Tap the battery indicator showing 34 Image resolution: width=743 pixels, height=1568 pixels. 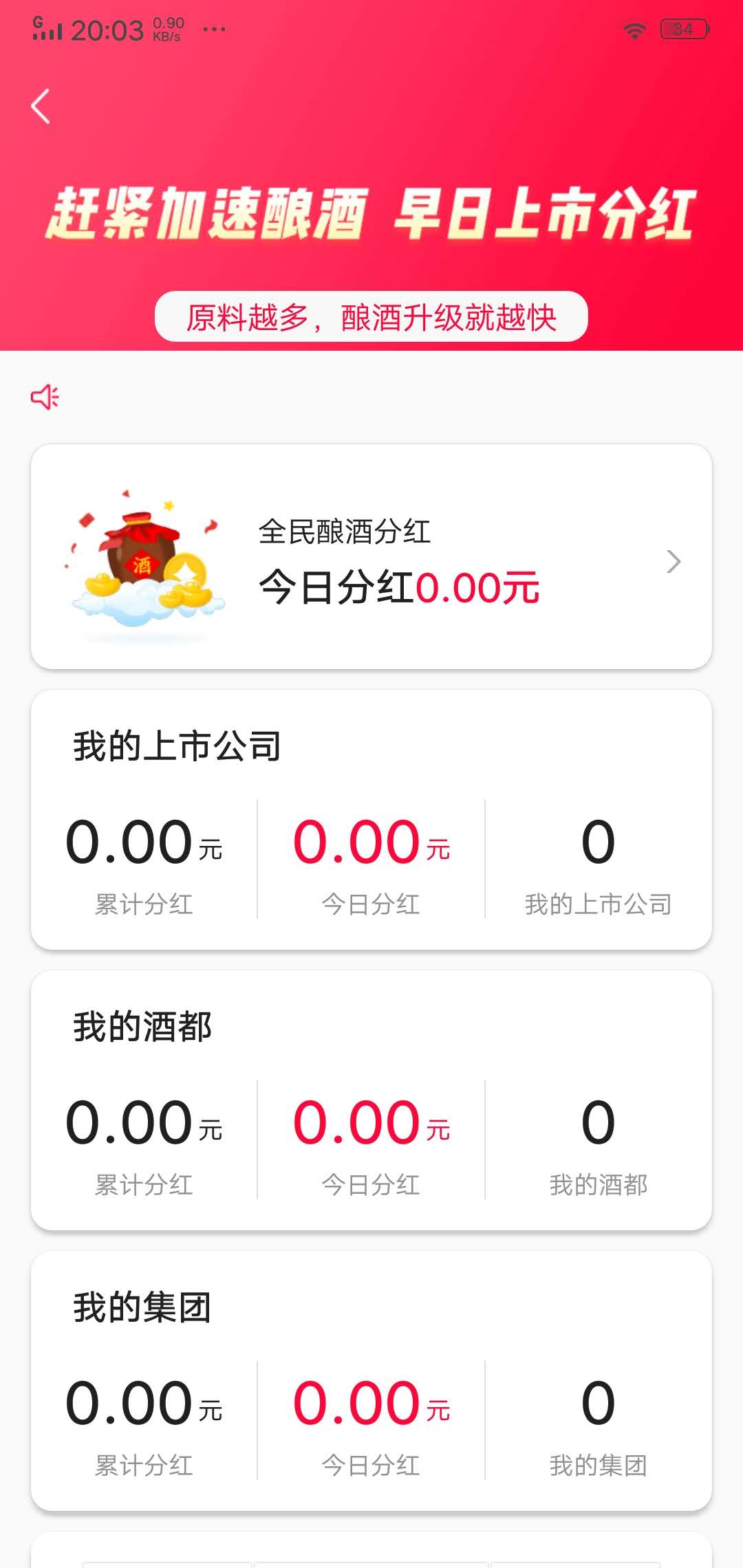(x=685, y=28)
